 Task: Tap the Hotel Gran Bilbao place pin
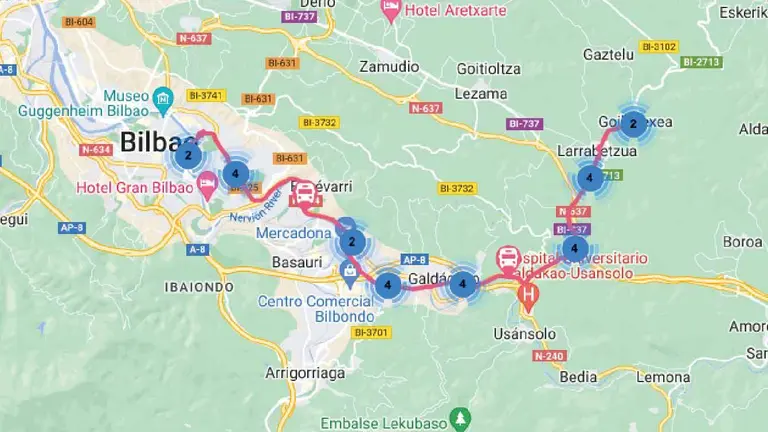207,183
